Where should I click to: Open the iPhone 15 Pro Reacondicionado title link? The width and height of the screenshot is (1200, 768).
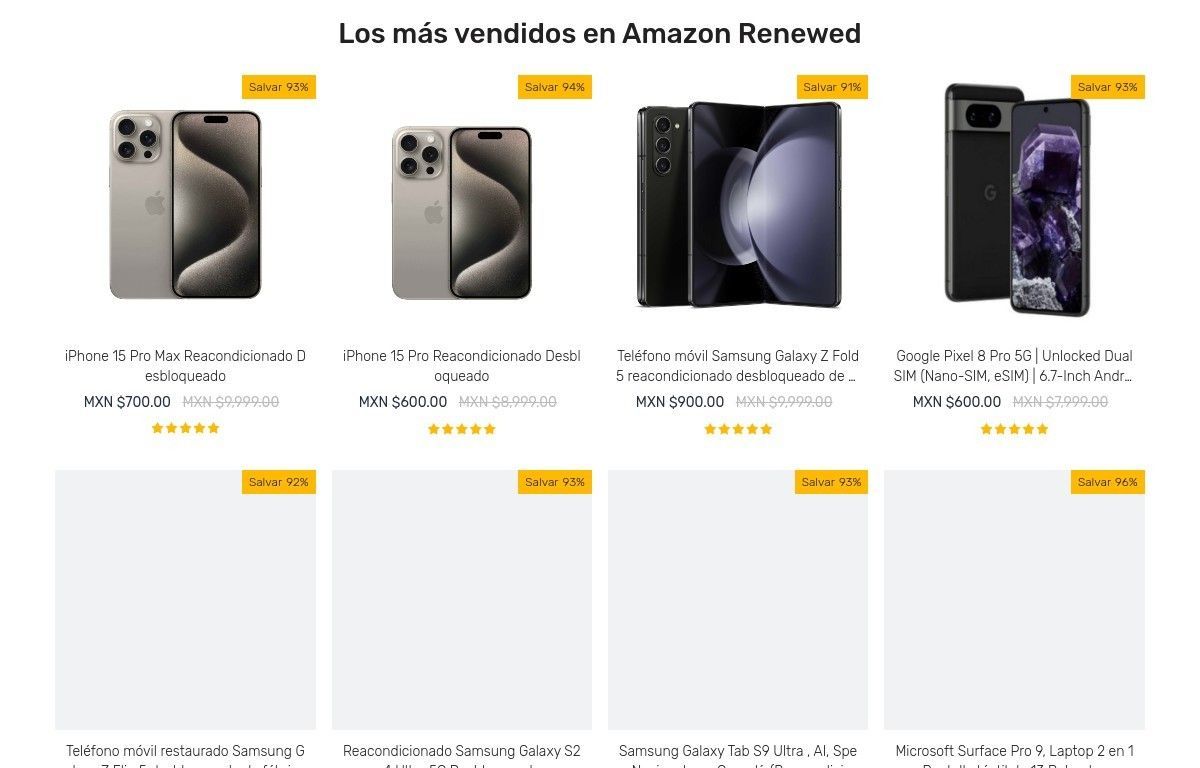tap(461, 366)
